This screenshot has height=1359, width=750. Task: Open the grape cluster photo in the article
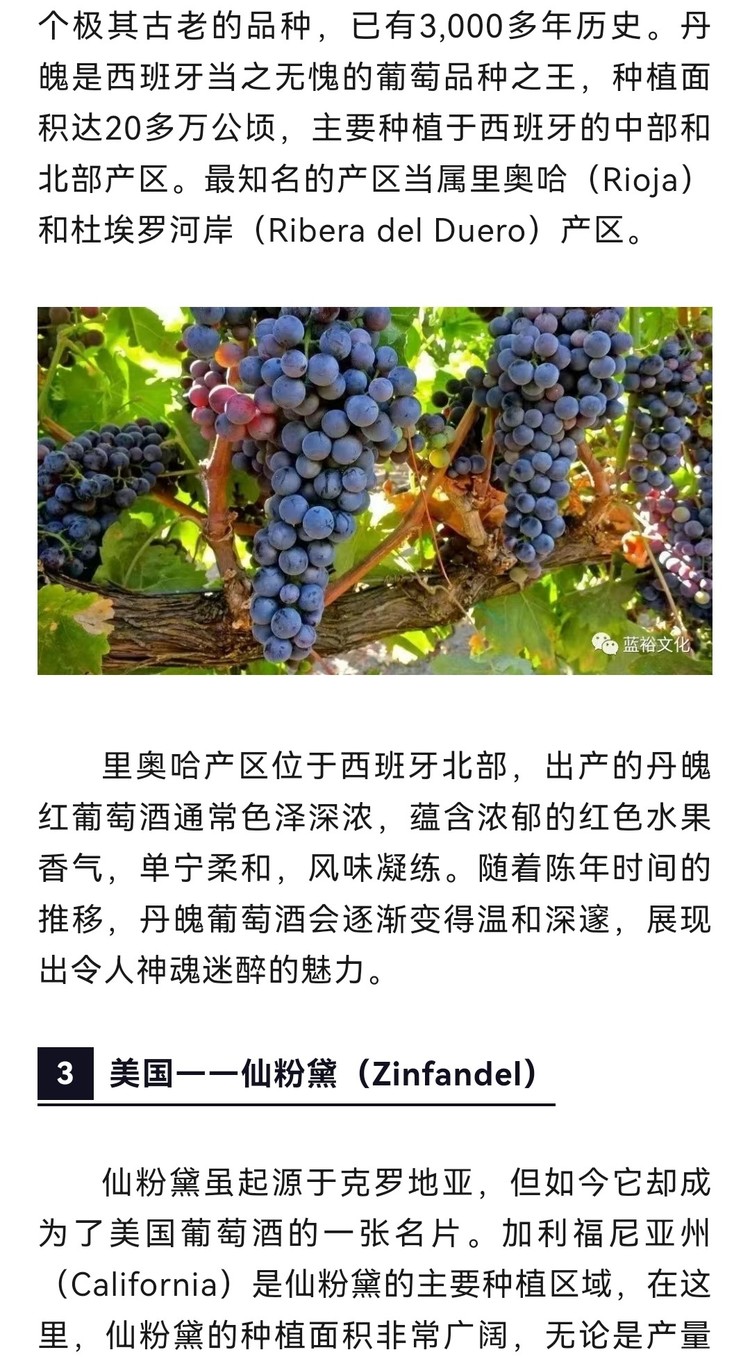pyautogui.click(x=375, y=490)
